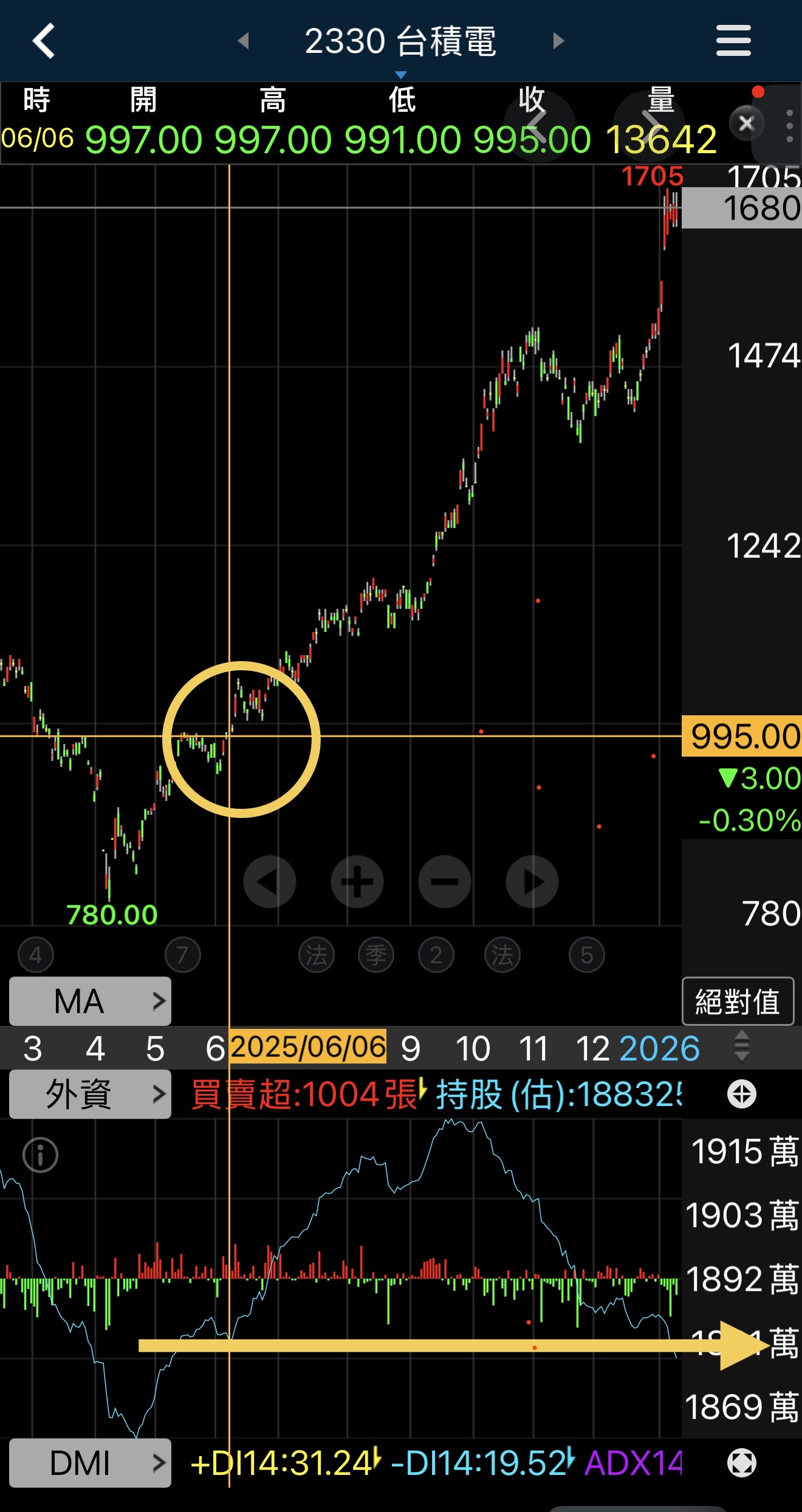Zoom out on the chart

445,882
